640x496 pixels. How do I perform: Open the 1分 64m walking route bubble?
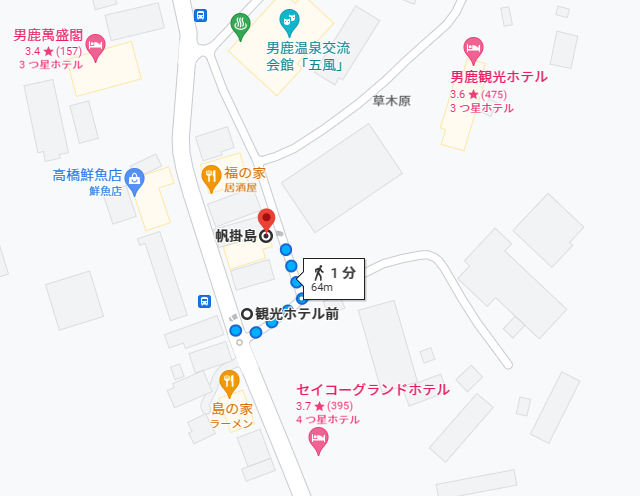coord(333,277)
